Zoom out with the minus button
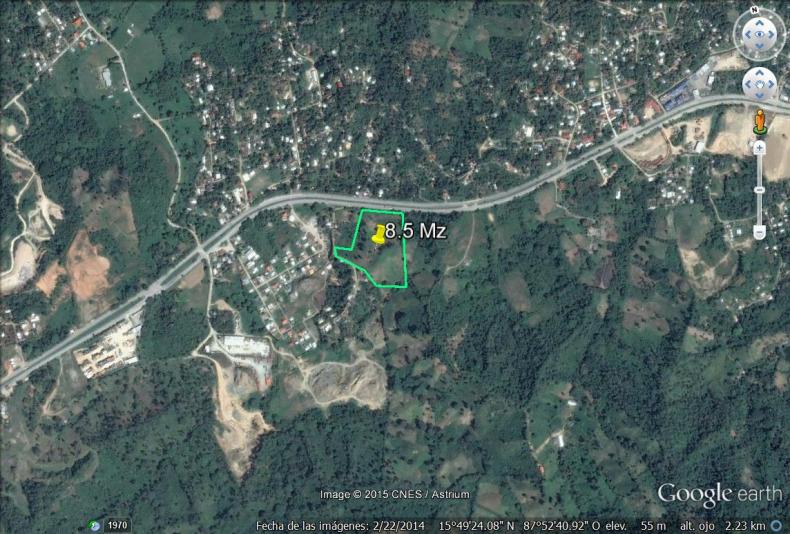 (x=759, y=231)
